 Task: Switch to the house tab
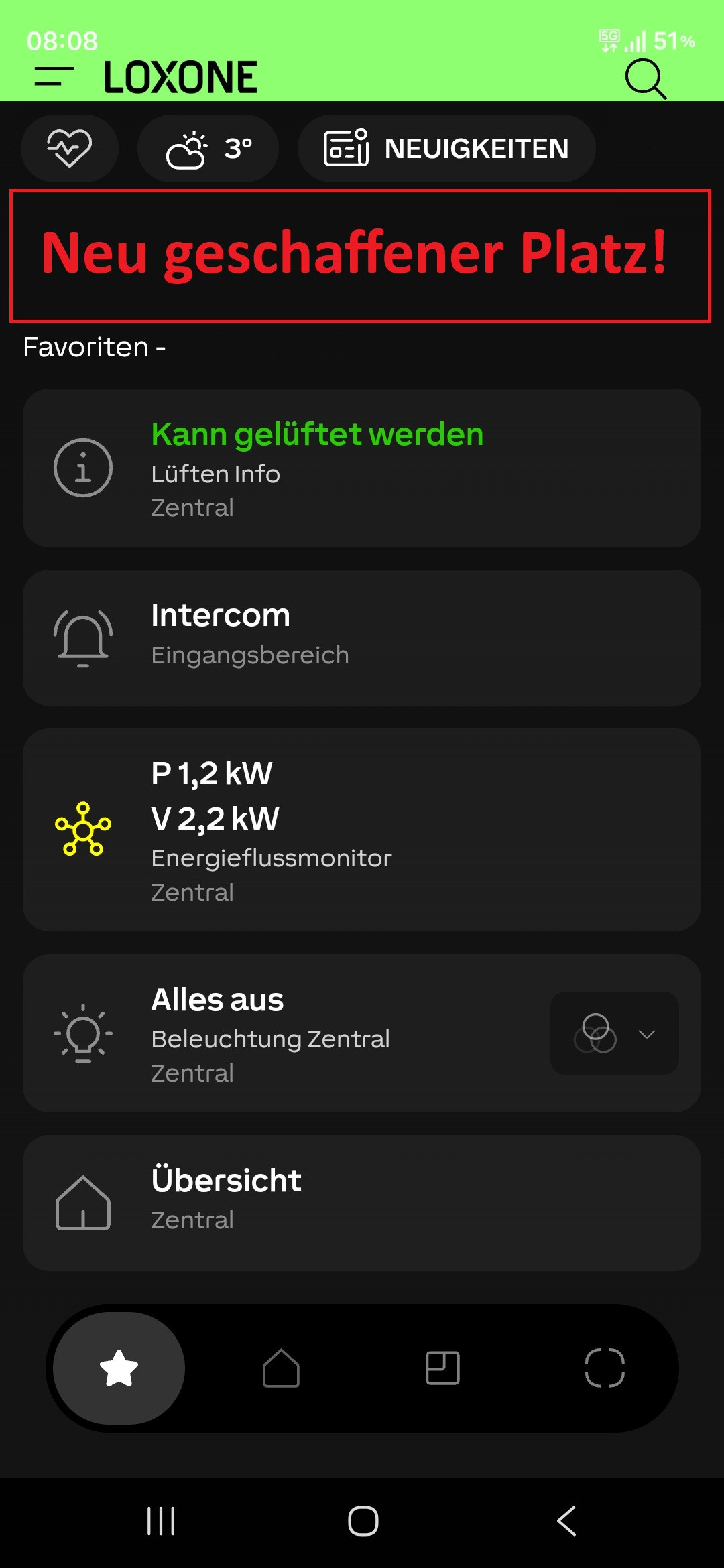coord(281,1368)
